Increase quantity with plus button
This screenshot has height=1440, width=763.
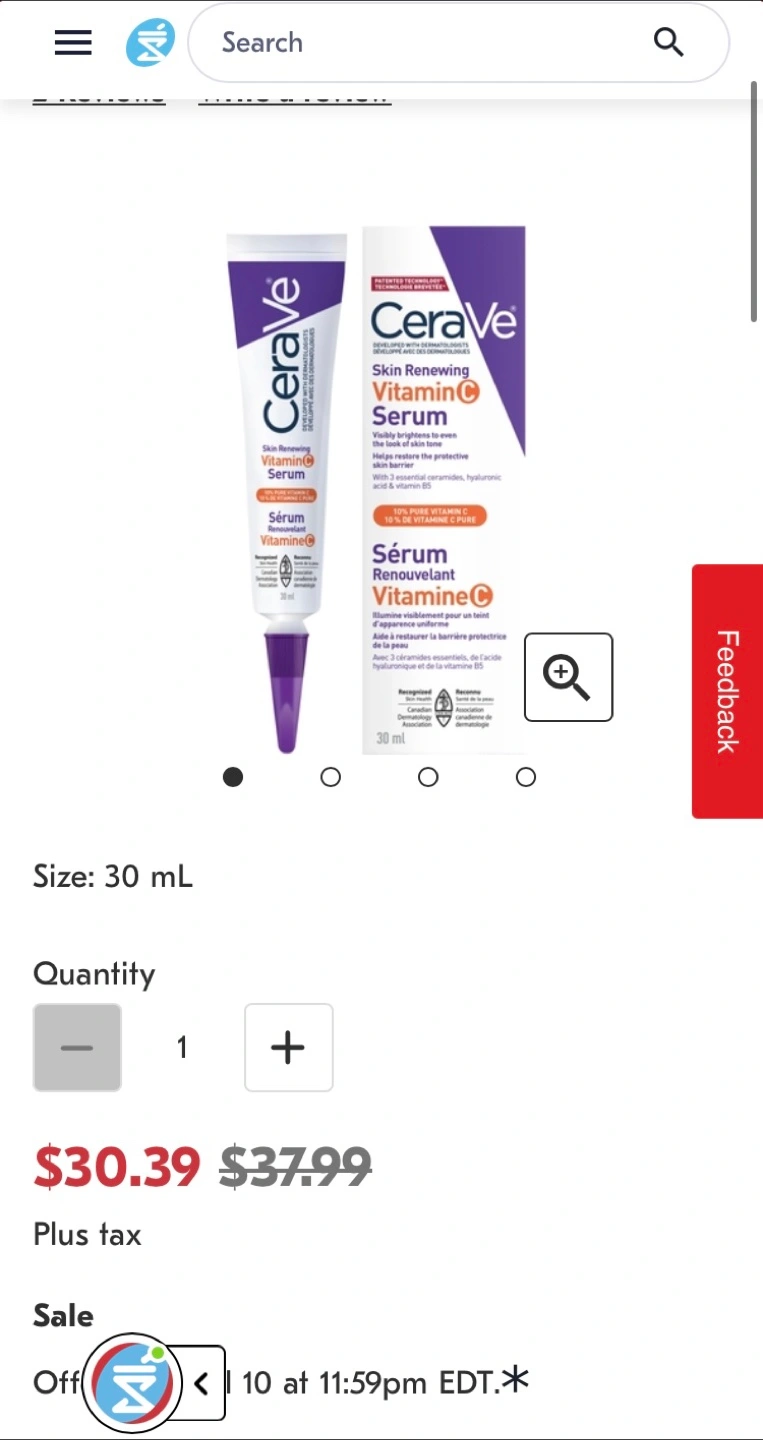coord(288,1047)
